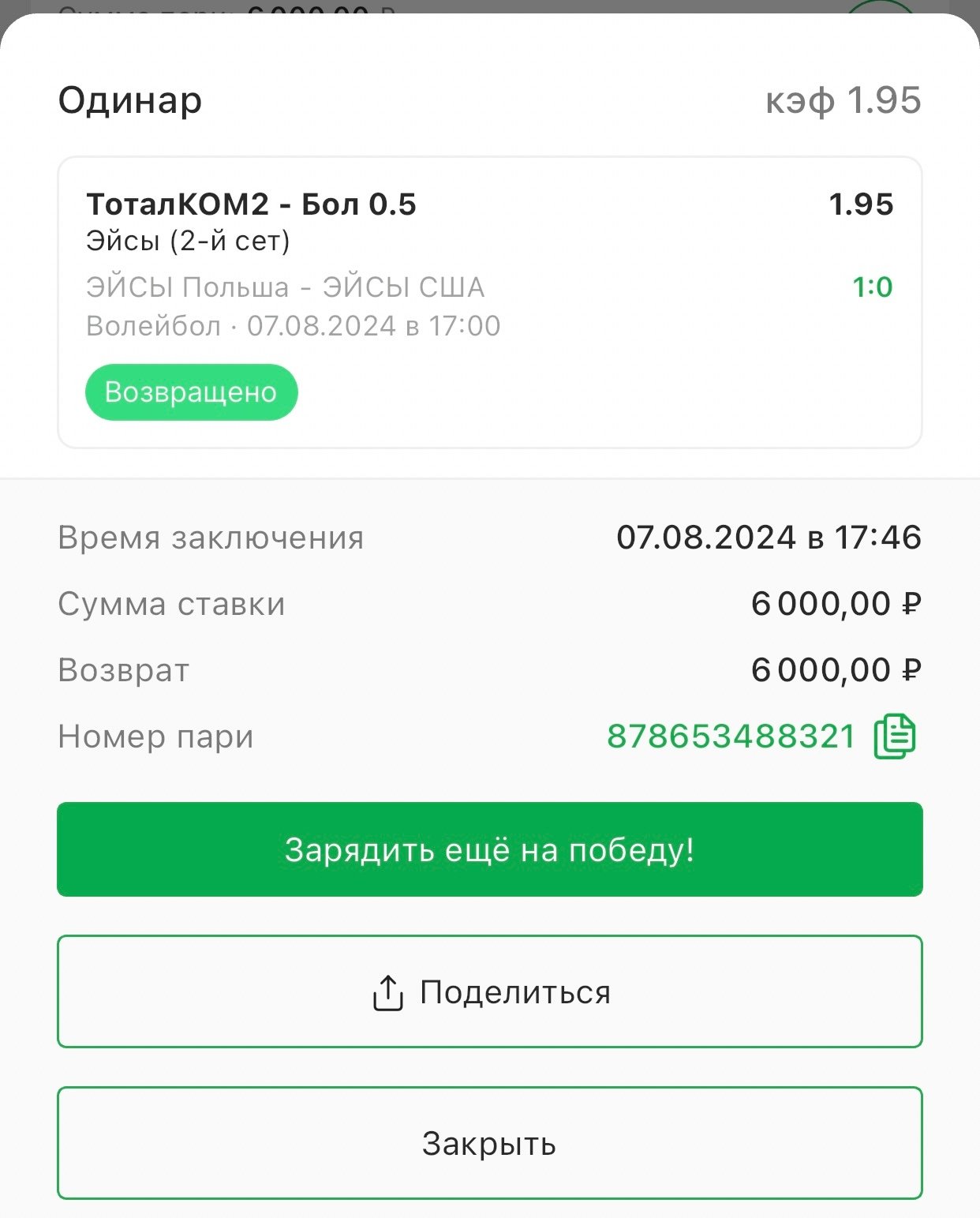Tap 'Зарядить ещё на победу!' button
The image size is (980, 1218).
point(489,849)
